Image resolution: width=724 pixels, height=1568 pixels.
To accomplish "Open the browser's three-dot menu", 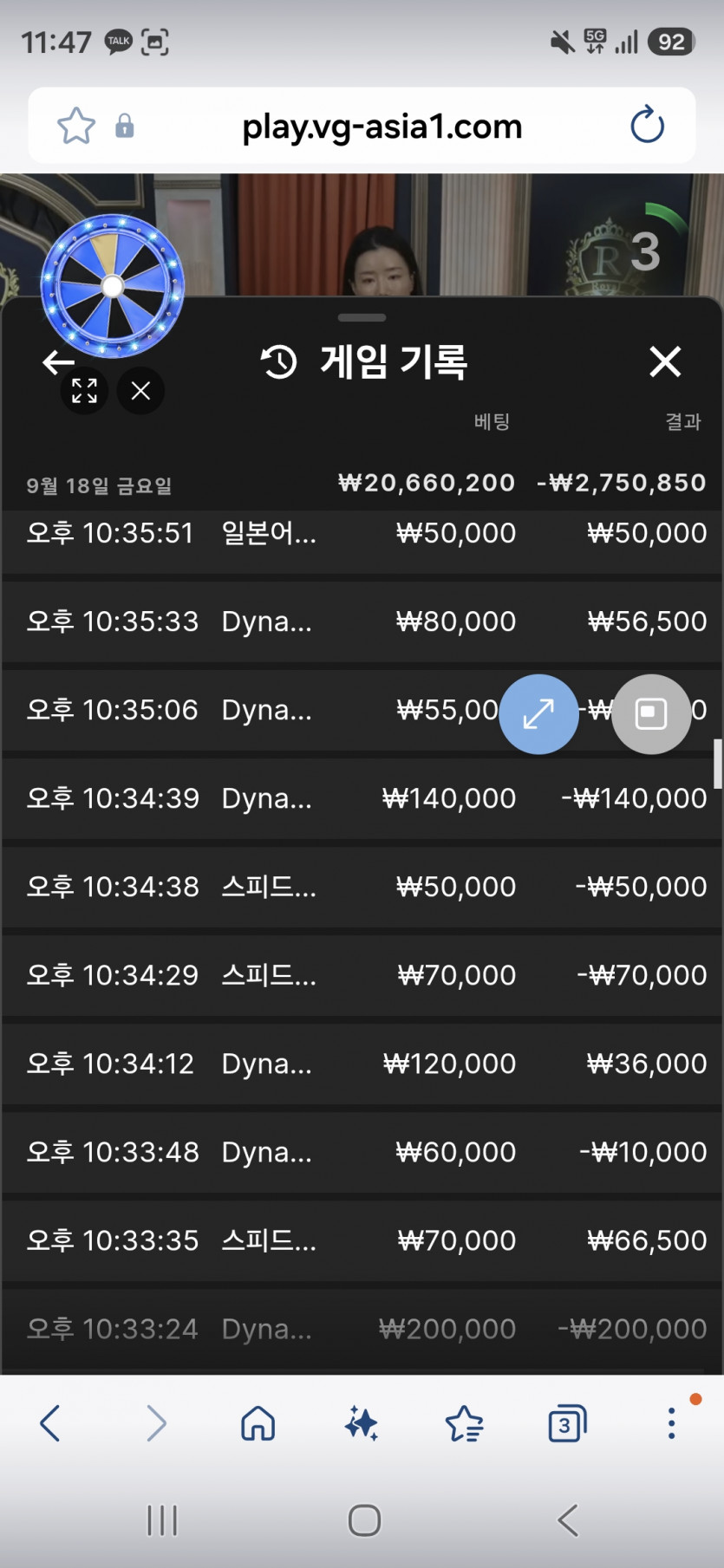I will pos(671,1423).
